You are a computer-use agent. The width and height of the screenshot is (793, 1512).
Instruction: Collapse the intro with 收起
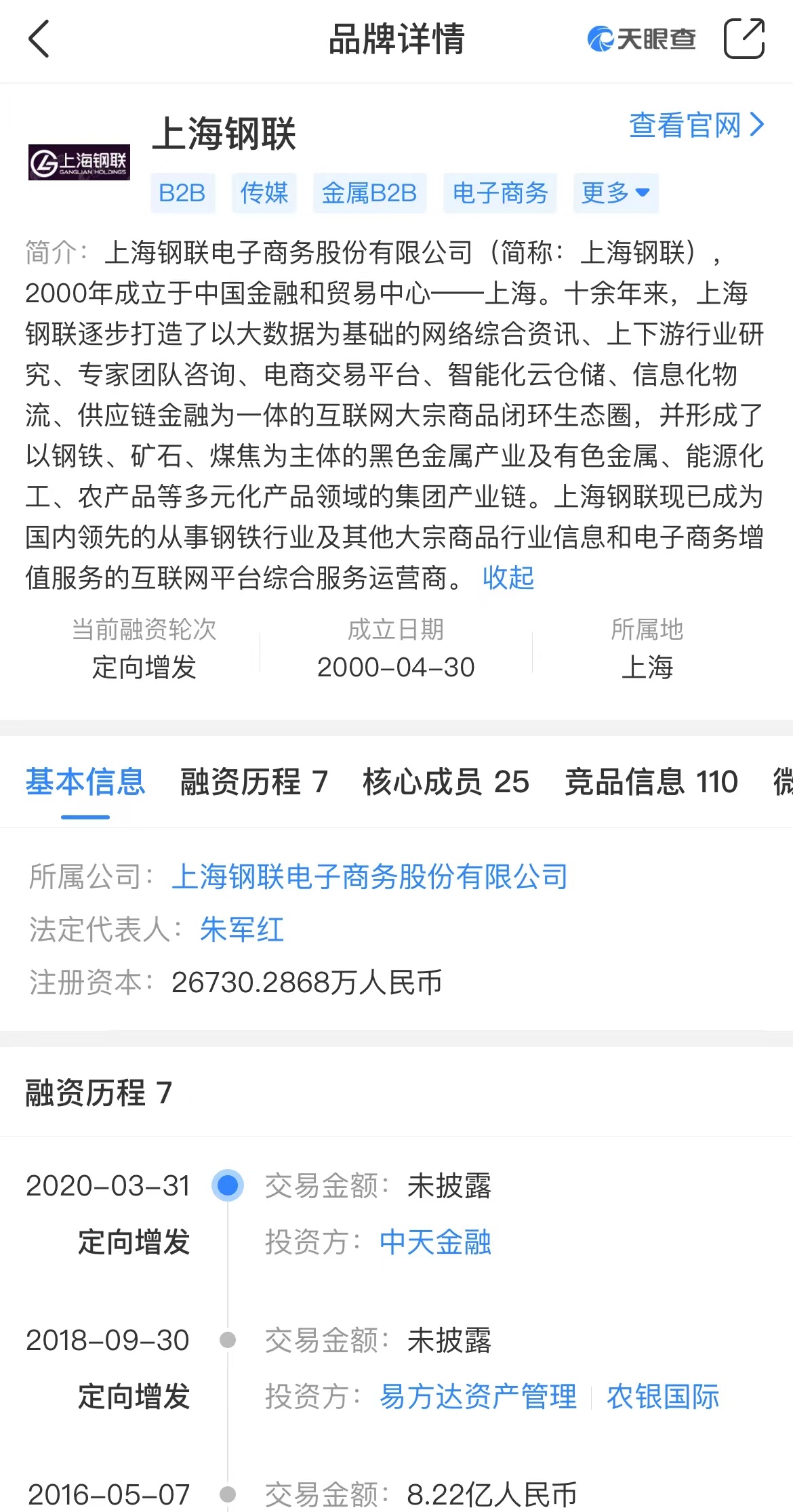[x=508, y=577]
